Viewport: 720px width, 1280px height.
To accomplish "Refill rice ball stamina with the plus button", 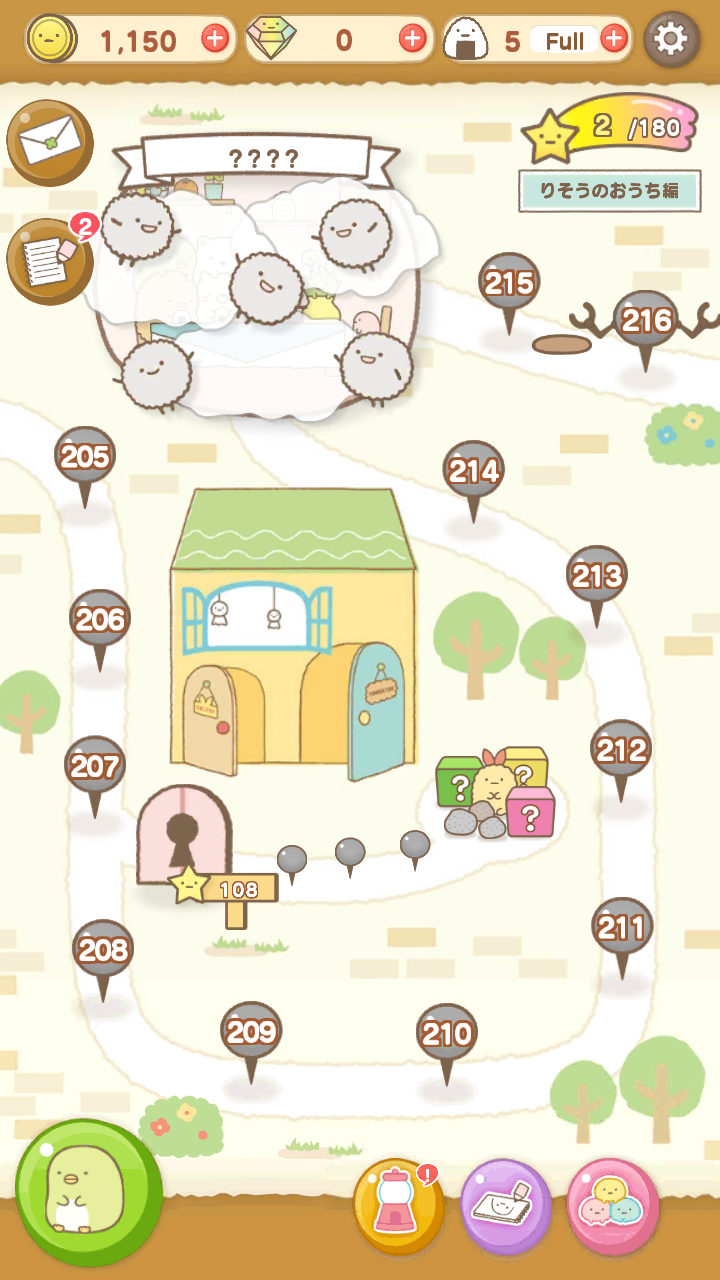I will (613, 40).
